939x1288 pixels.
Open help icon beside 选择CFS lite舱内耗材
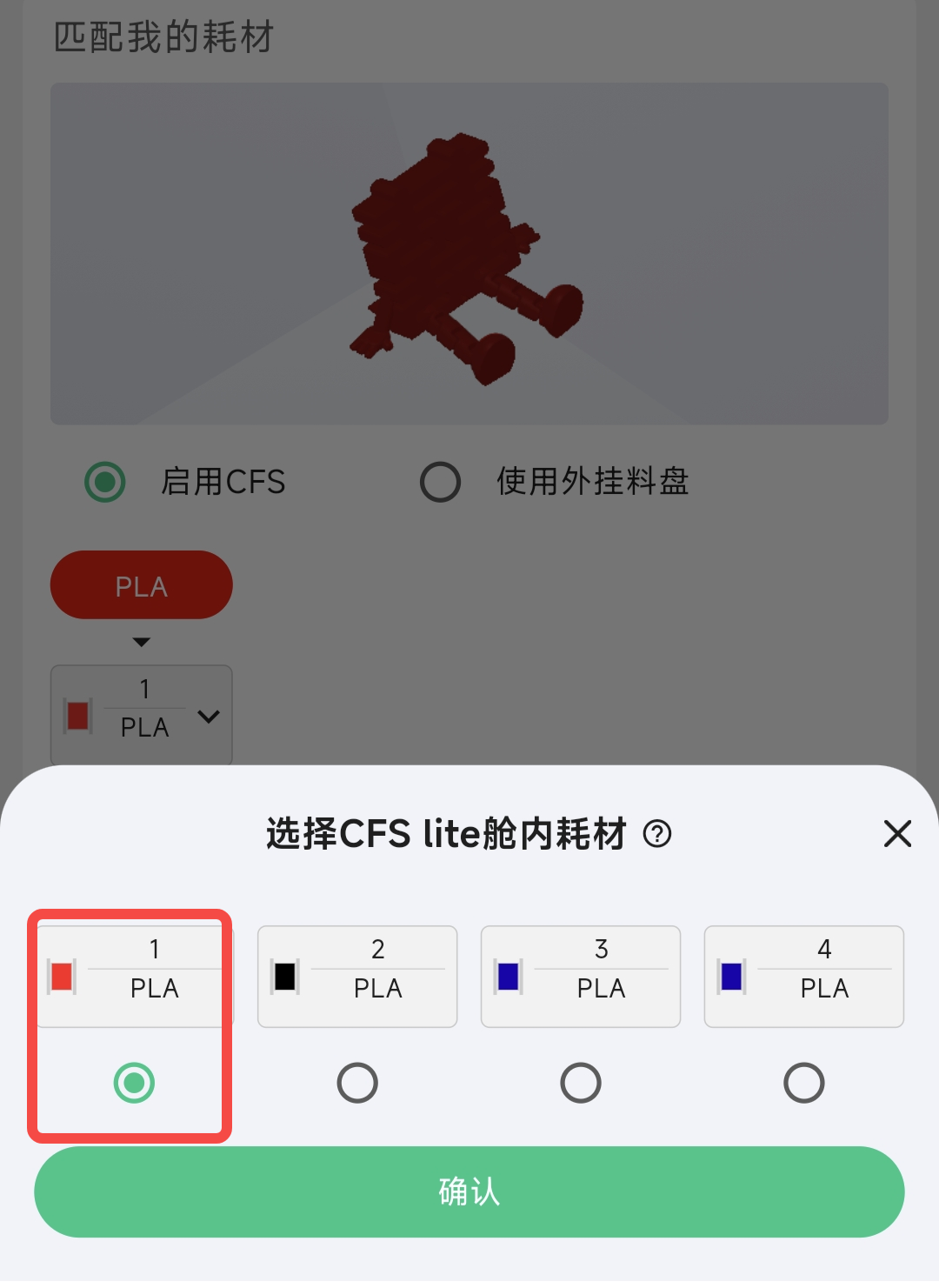[x=657, y=833]
